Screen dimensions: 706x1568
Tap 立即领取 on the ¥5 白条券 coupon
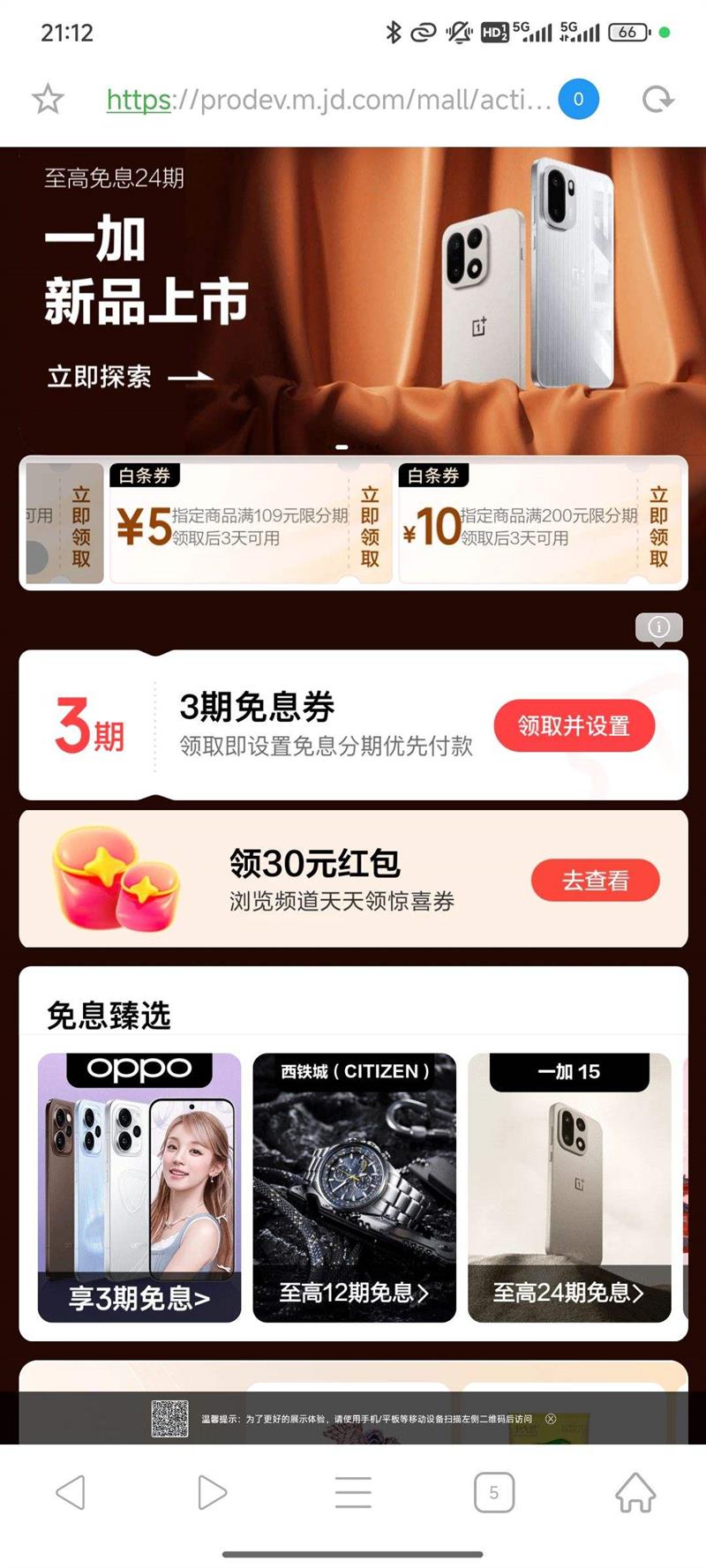(370, 526)
